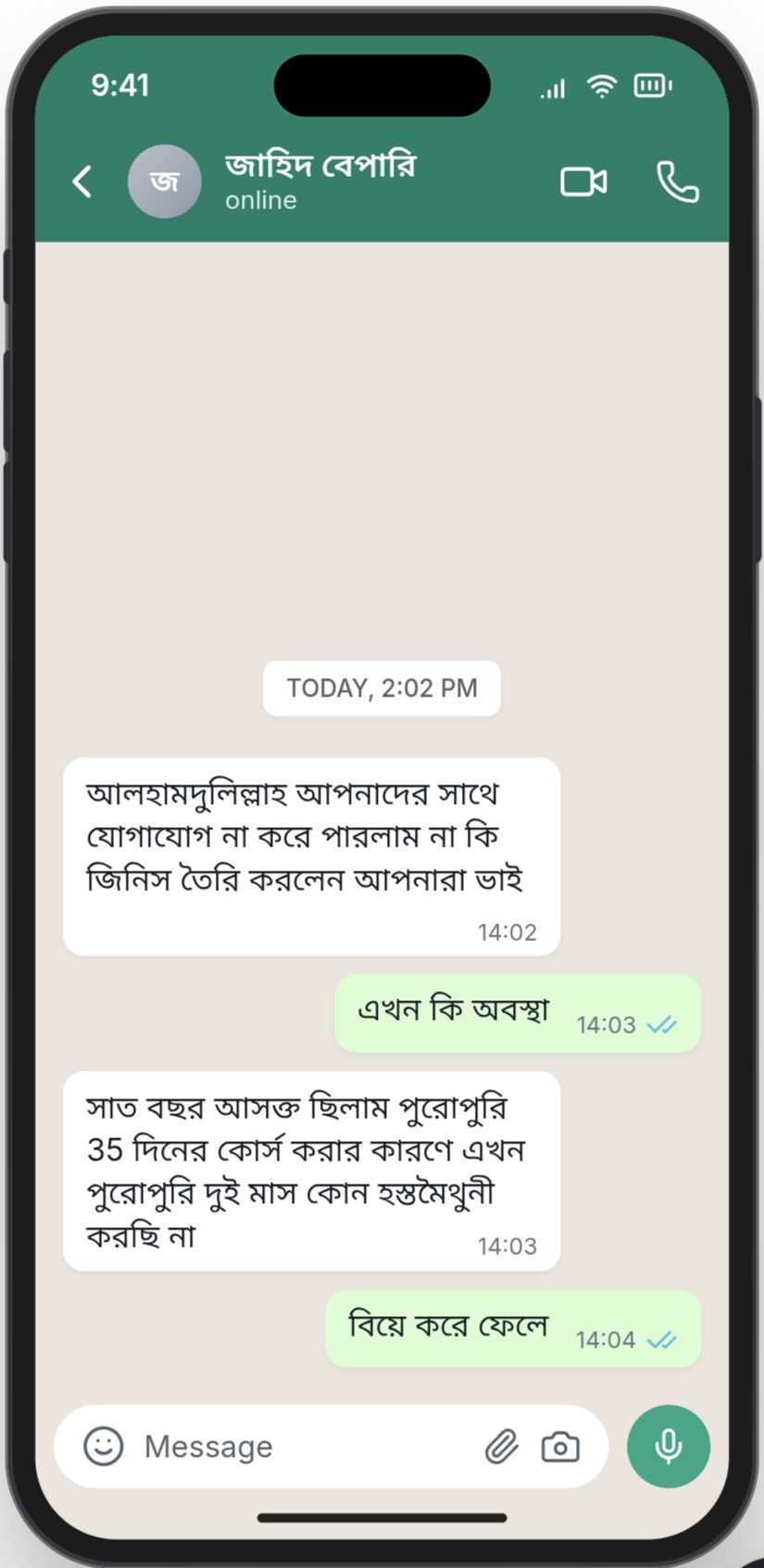Tap the microphone button to record voice

[x=669, y=1446]
